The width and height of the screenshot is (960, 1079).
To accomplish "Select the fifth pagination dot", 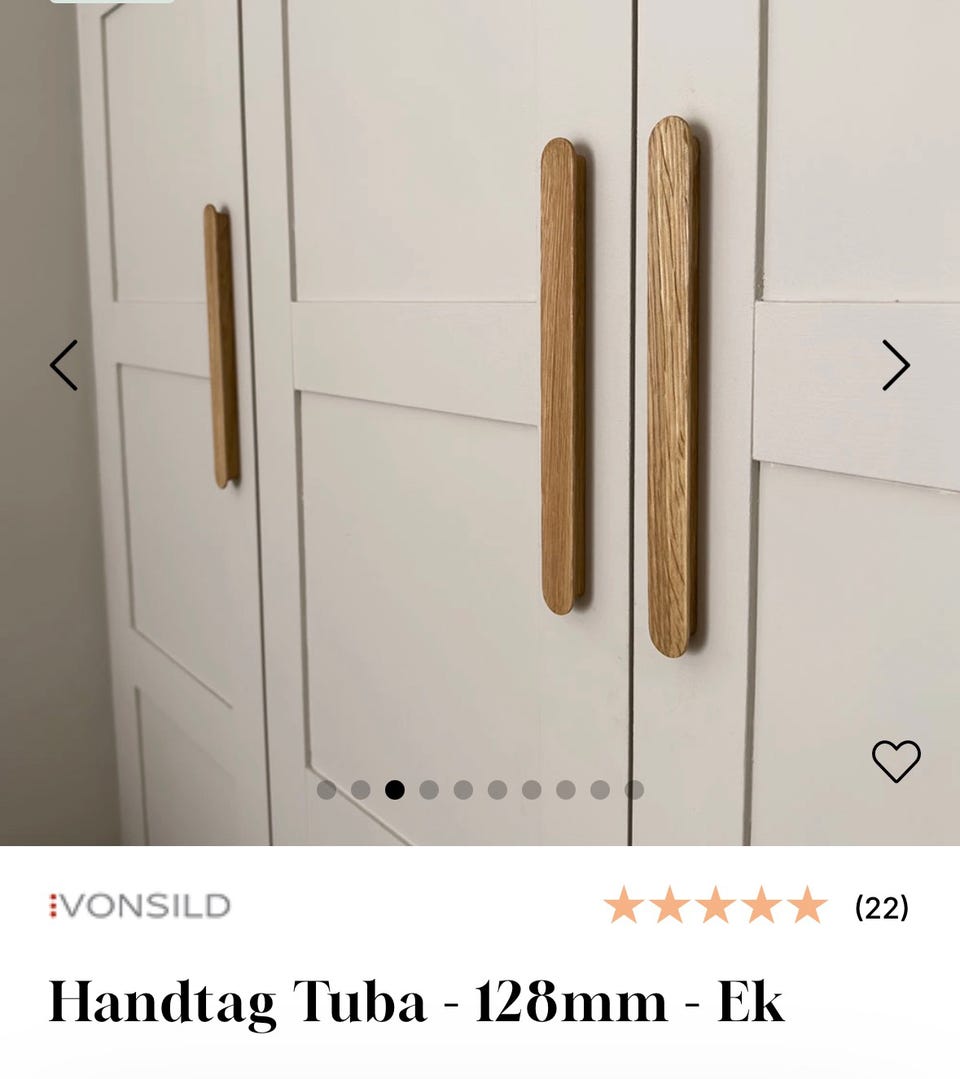I will coord(461,790).
